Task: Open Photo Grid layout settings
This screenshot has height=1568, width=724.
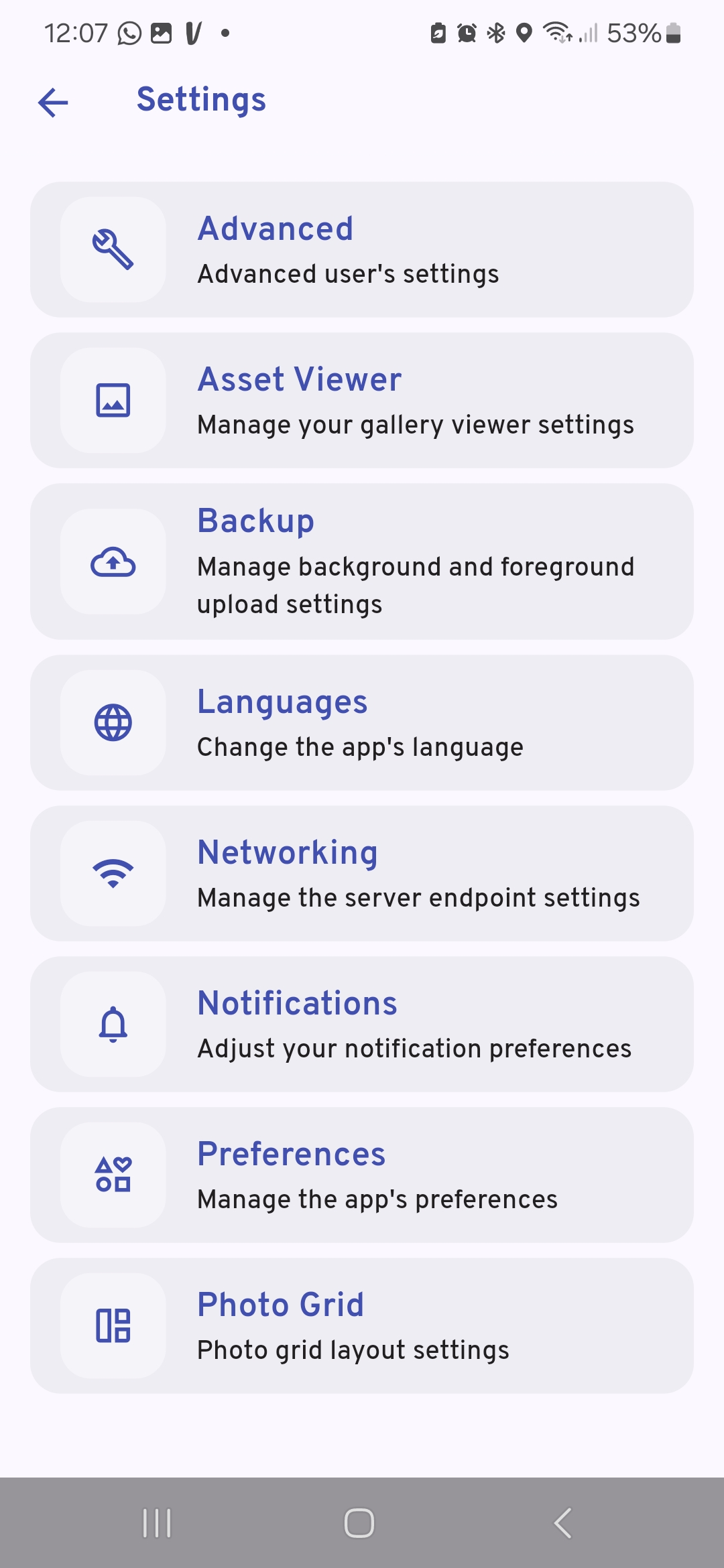Action: coord(362,1325)
